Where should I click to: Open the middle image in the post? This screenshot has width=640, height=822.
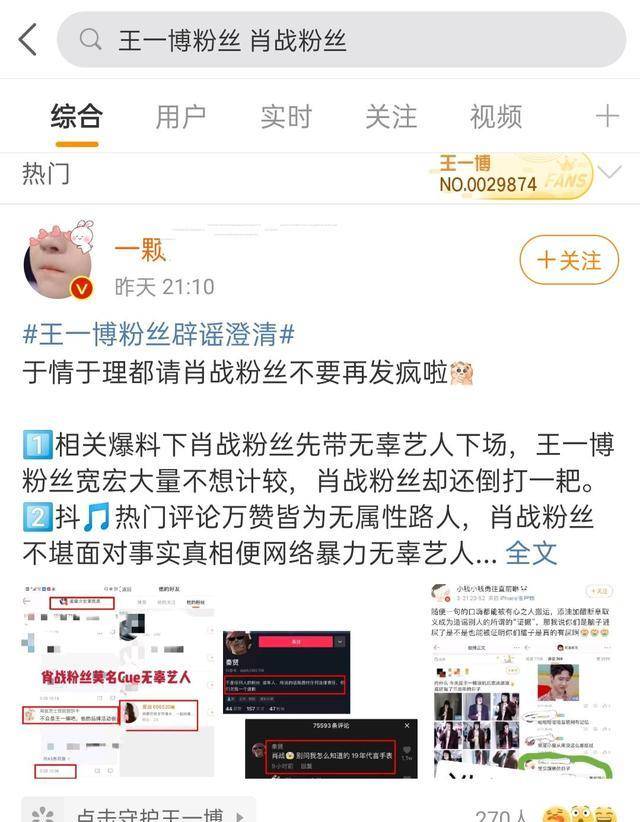click(318, 680)
